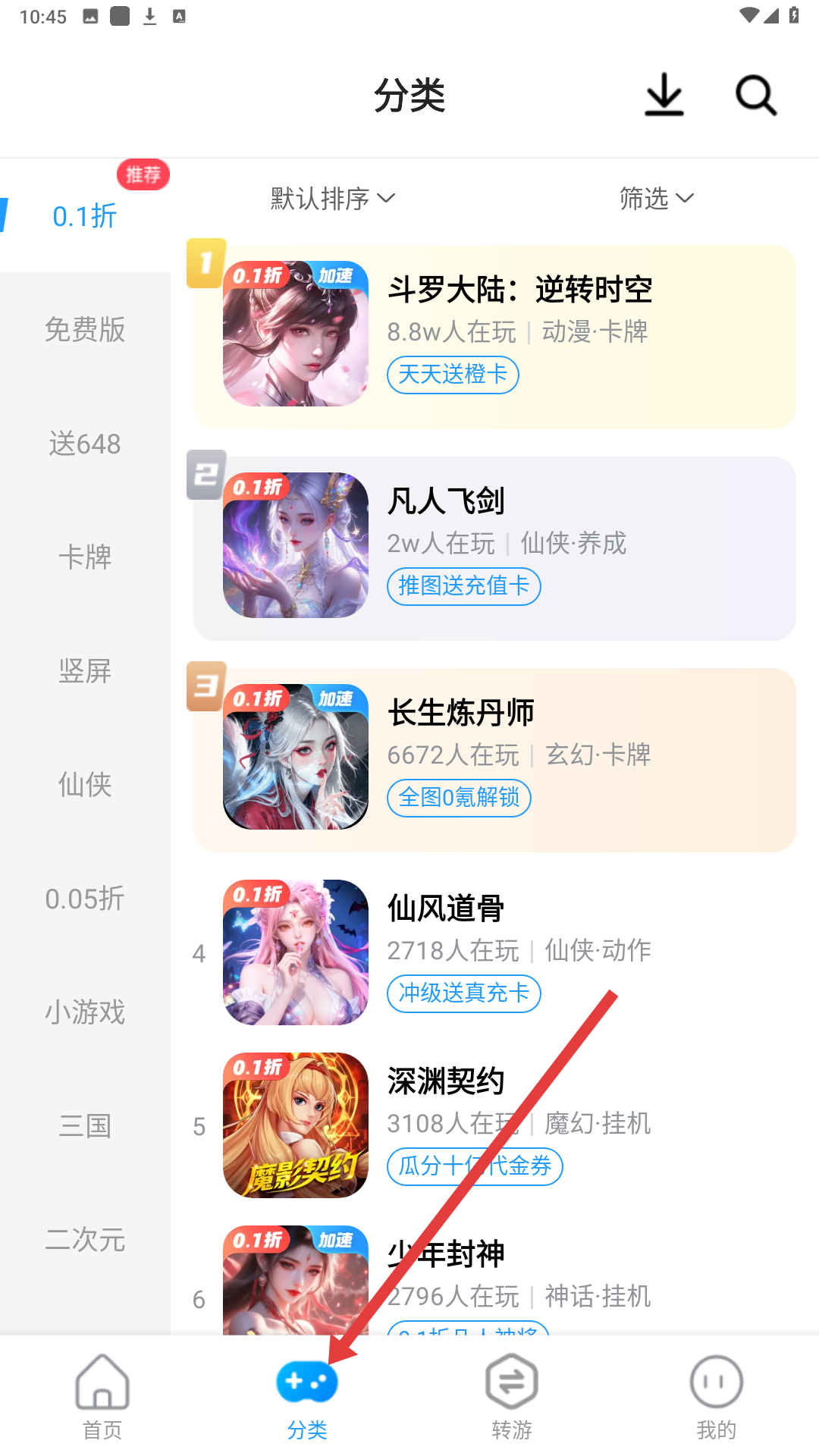Switch to the 我的 tab
Viewport: 819px width, 1456px height.
(717, 1397)
